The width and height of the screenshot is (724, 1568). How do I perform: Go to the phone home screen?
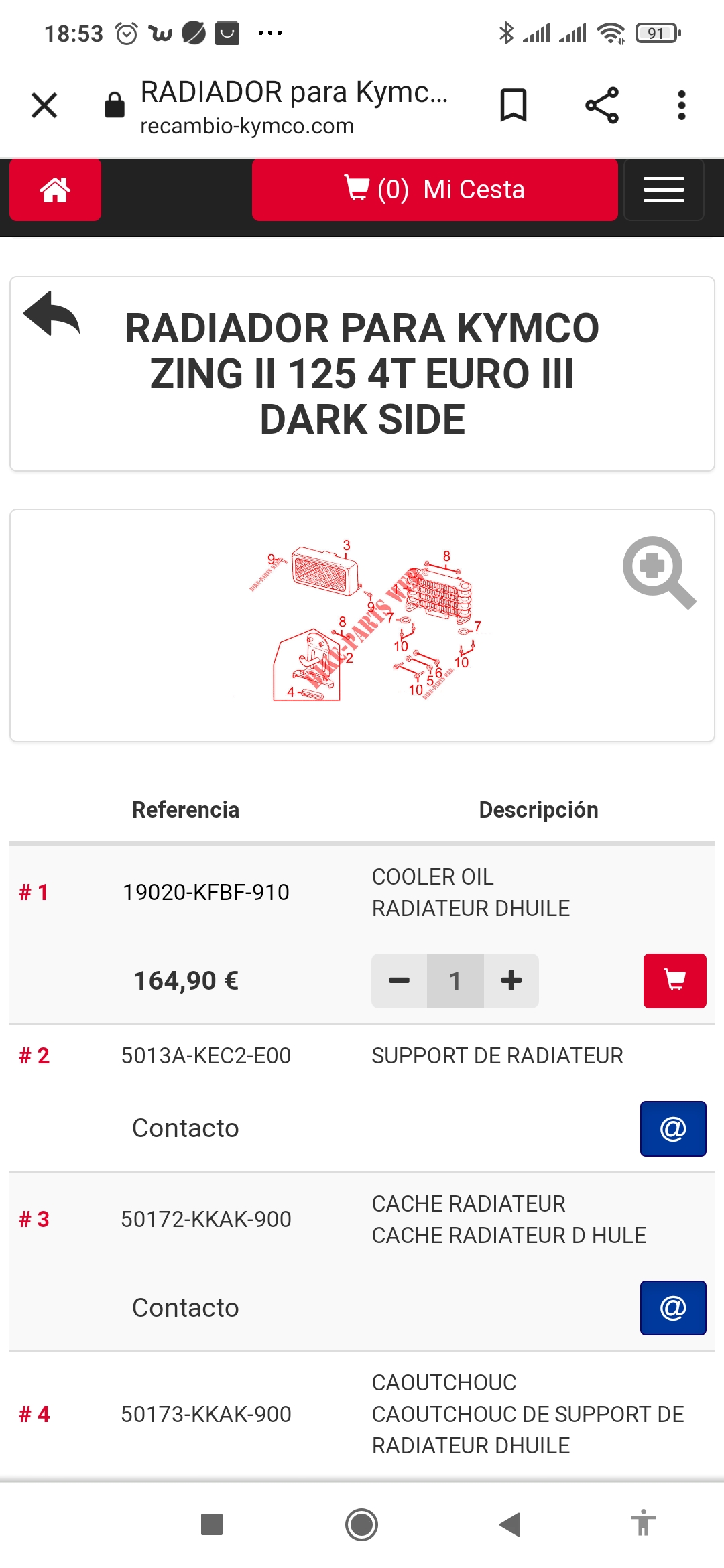point(361,1524)
